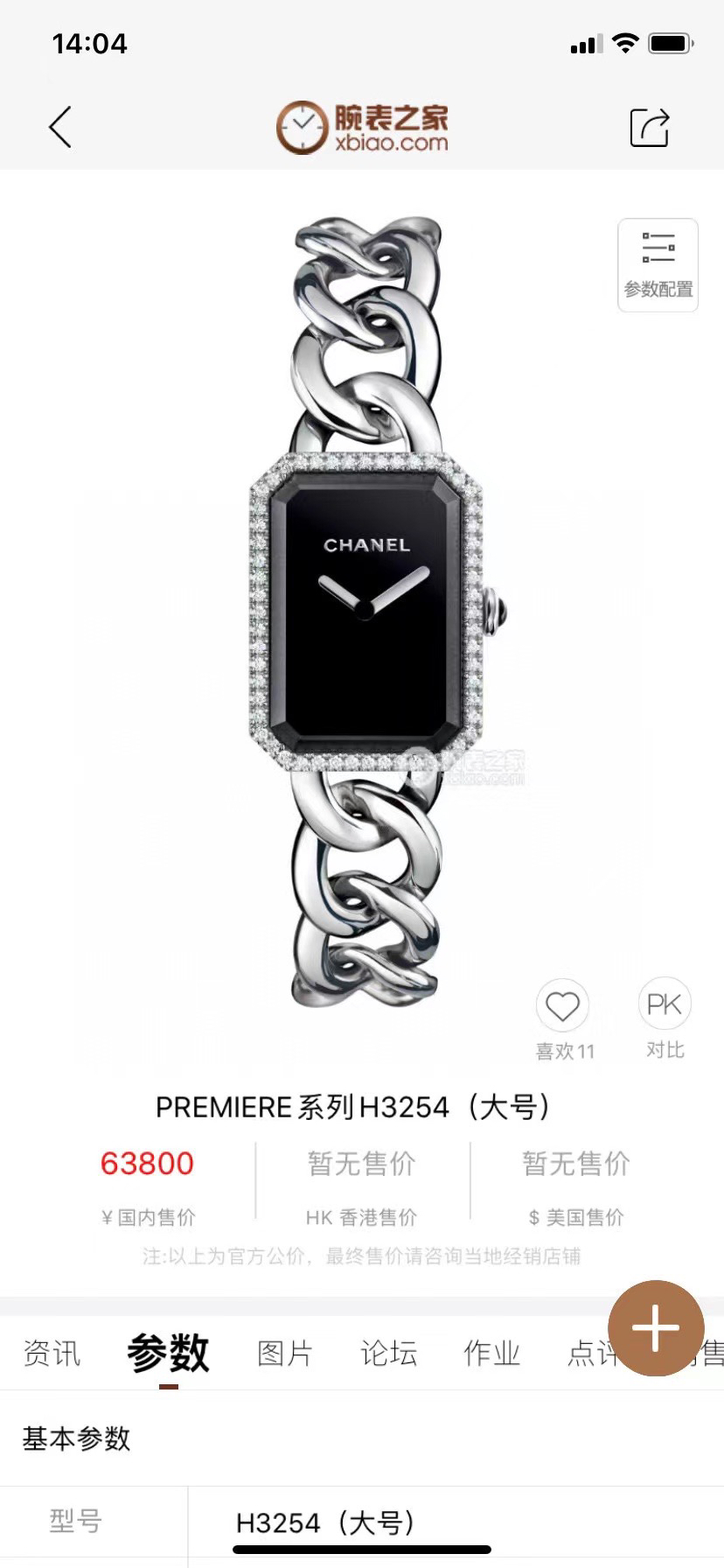The height and width of the screenshot is (1568, 724).
Task: View the Chanel watch product image
Action: click(366, 612)
